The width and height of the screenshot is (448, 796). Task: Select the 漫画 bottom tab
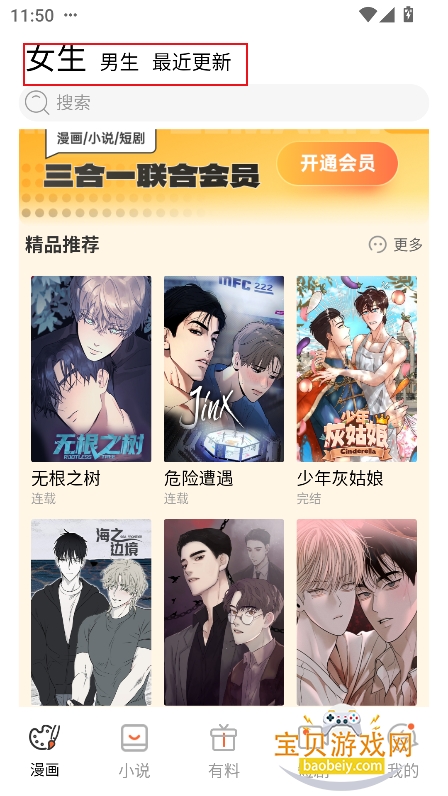click(45, 751)
